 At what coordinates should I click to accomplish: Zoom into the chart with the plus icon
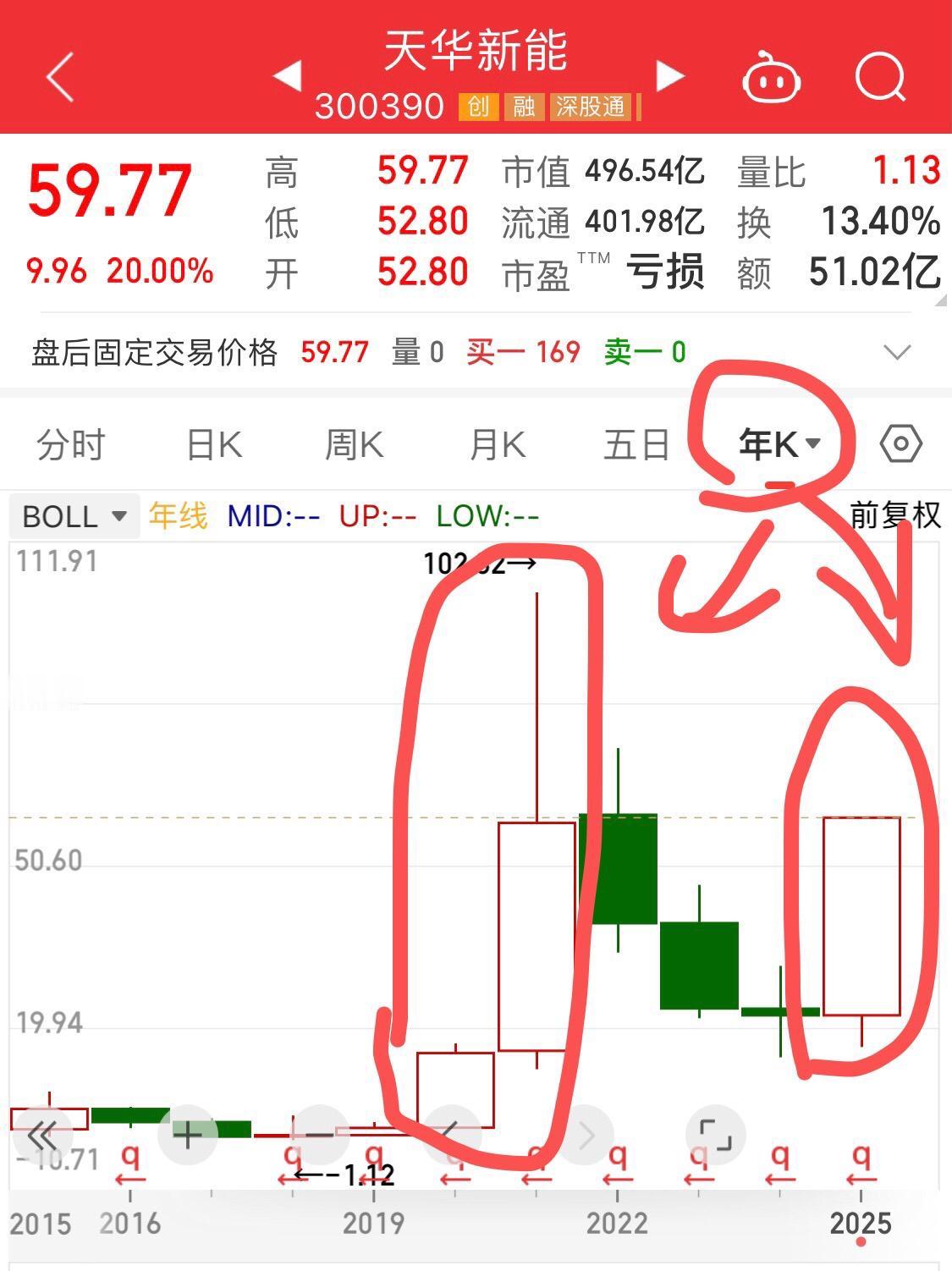pyautogui.click(x=188, y=1134)
